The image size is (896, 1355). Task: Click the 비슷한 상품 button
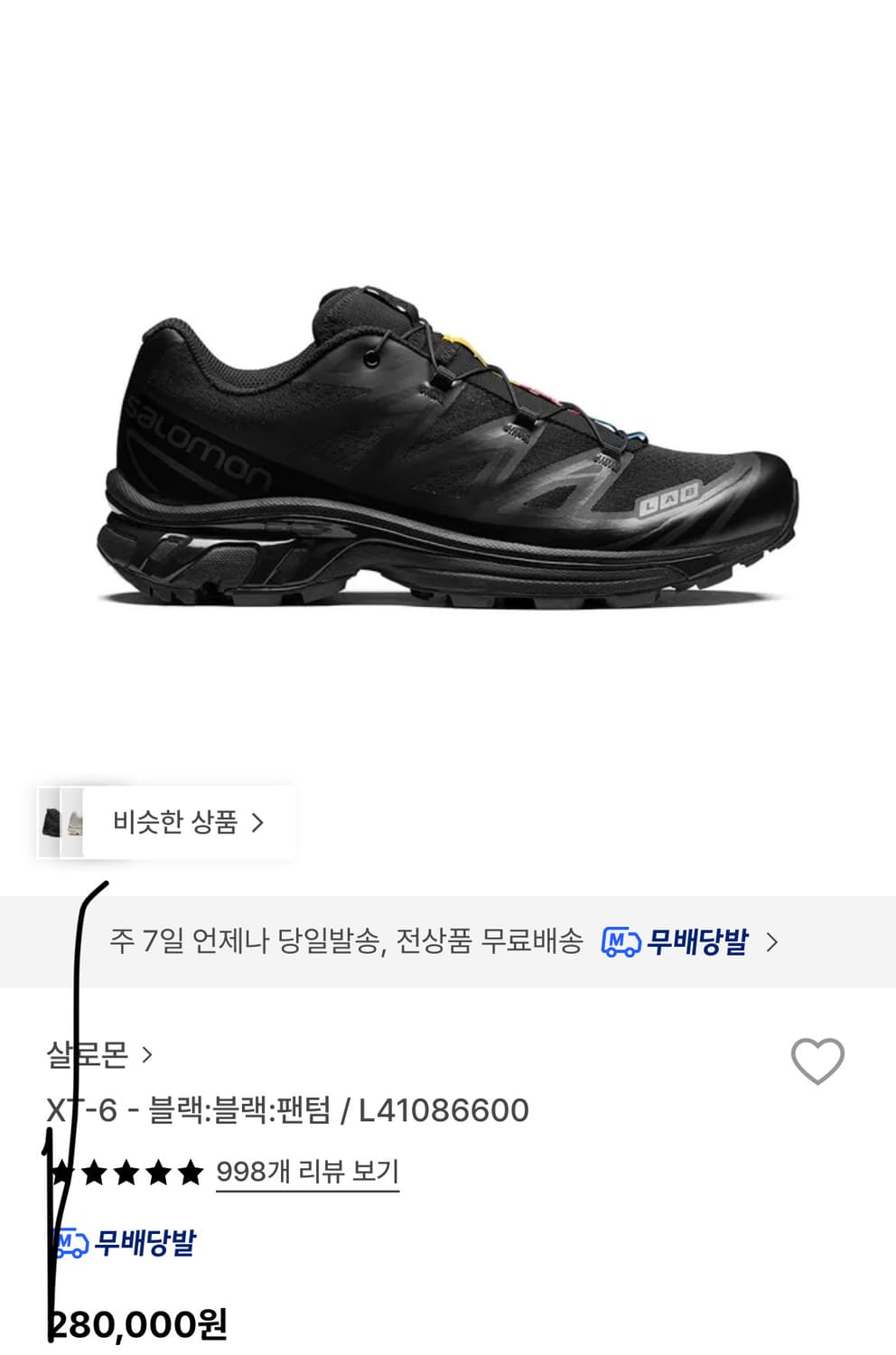tap(181, 821)
